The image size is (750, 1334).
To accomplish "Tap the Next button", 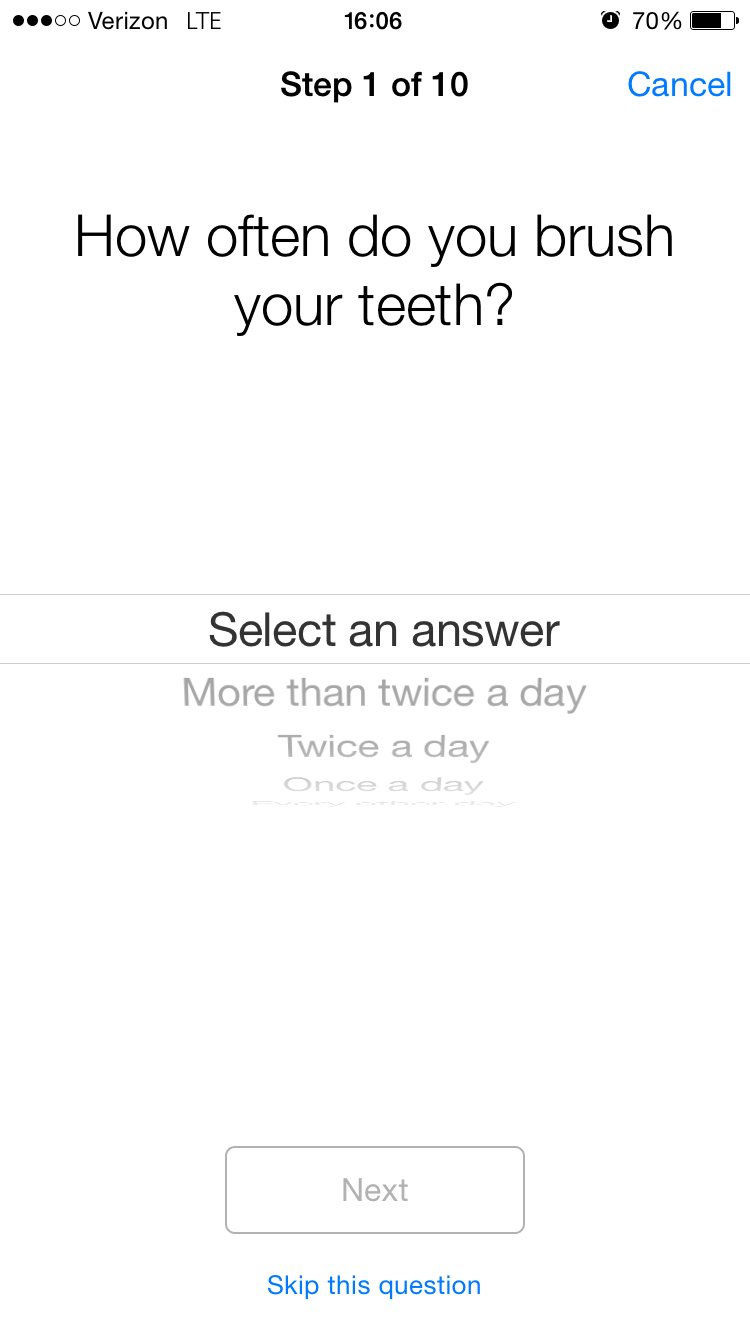I will (x=375, y=1190).
